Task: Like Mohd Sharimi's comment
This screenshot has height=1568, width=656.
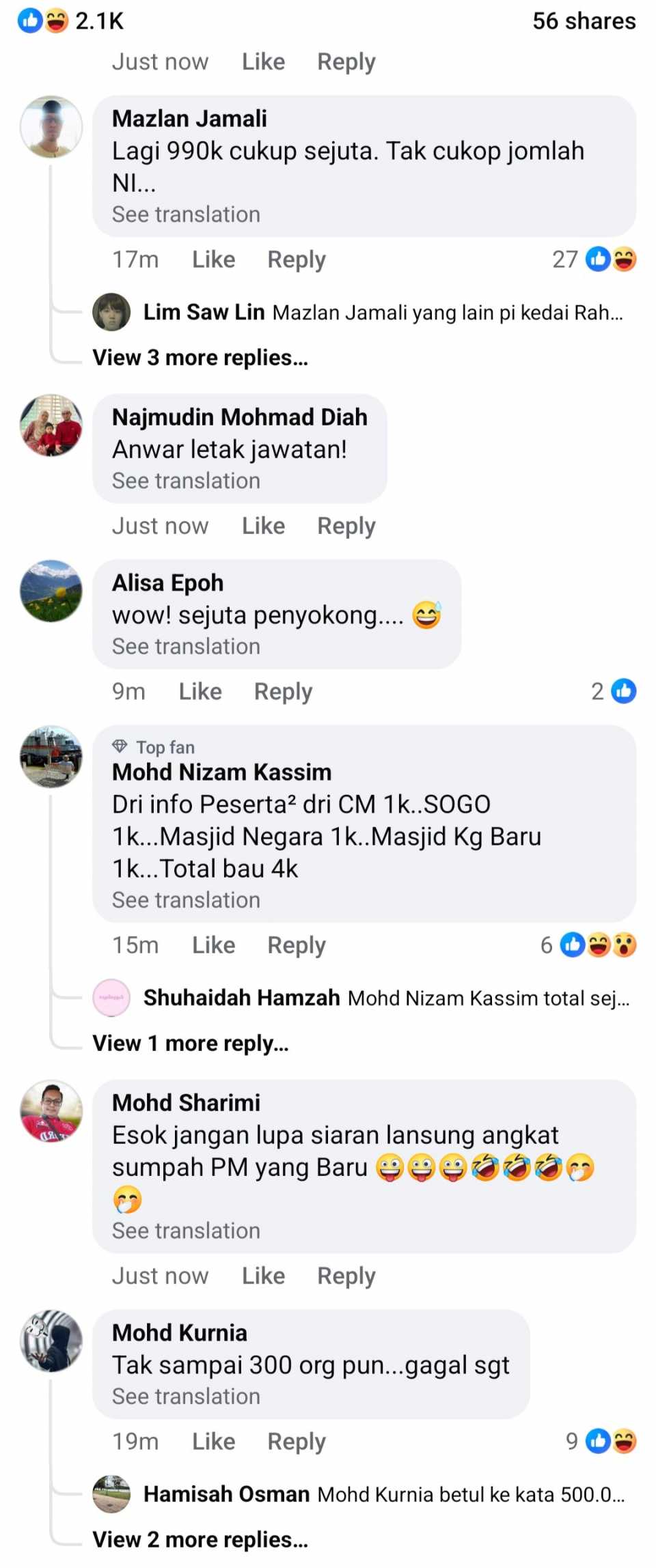Action: coord(263,1276)
